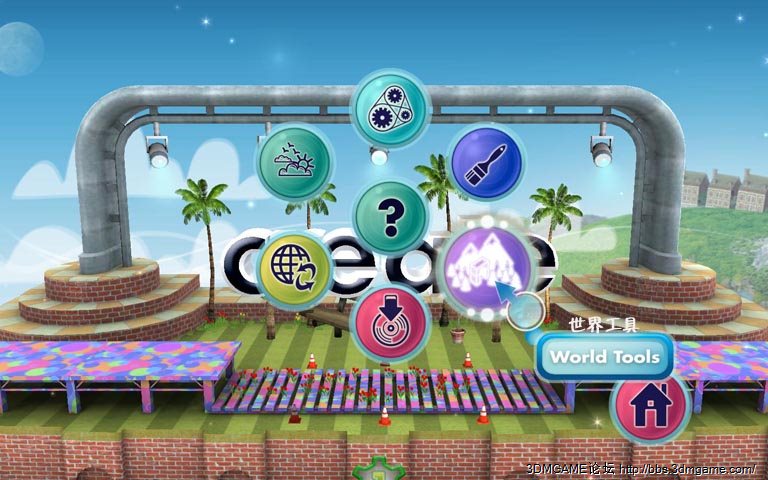
Task: Open the globe online sharing icon
Action: (x=295, y=269)
